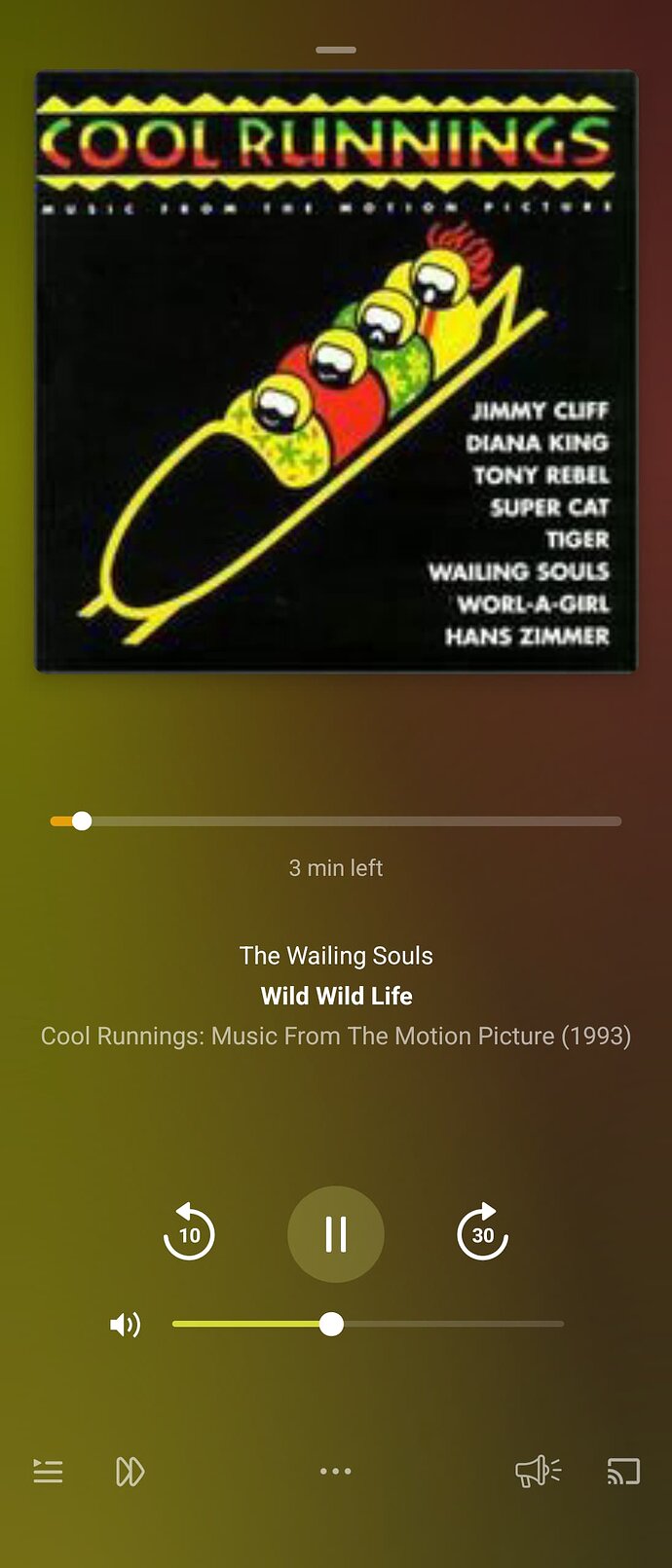Open the three-dot more options menu
Viewport: 672px width, 1568px height.
[x=336, y=1472]
